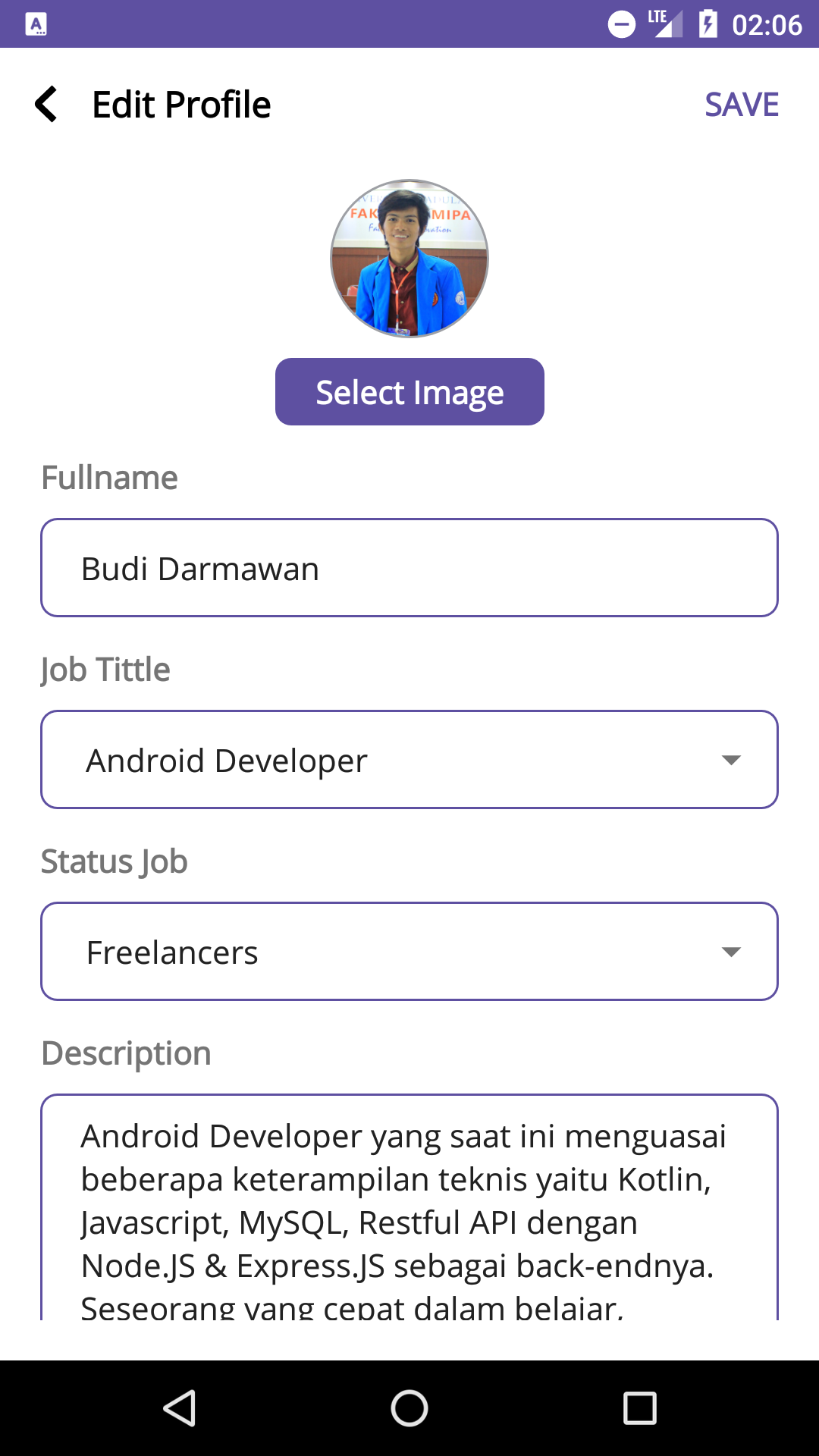Tap the back arrow on Edit Profile
Screen dimensions: 819x1456
(47, 104)
